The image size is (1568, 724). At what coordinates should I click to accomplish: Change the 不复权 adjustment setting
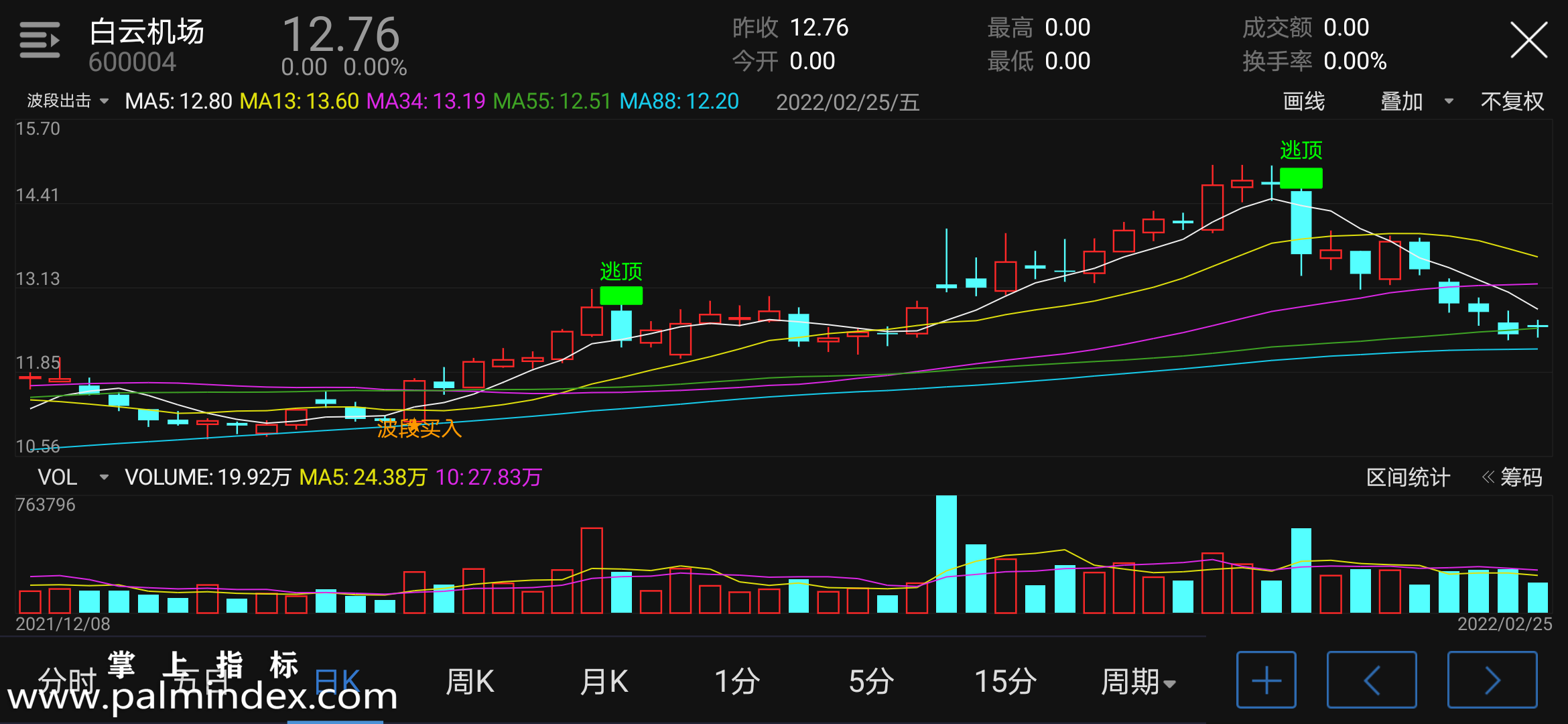[x=1512, y=101]
